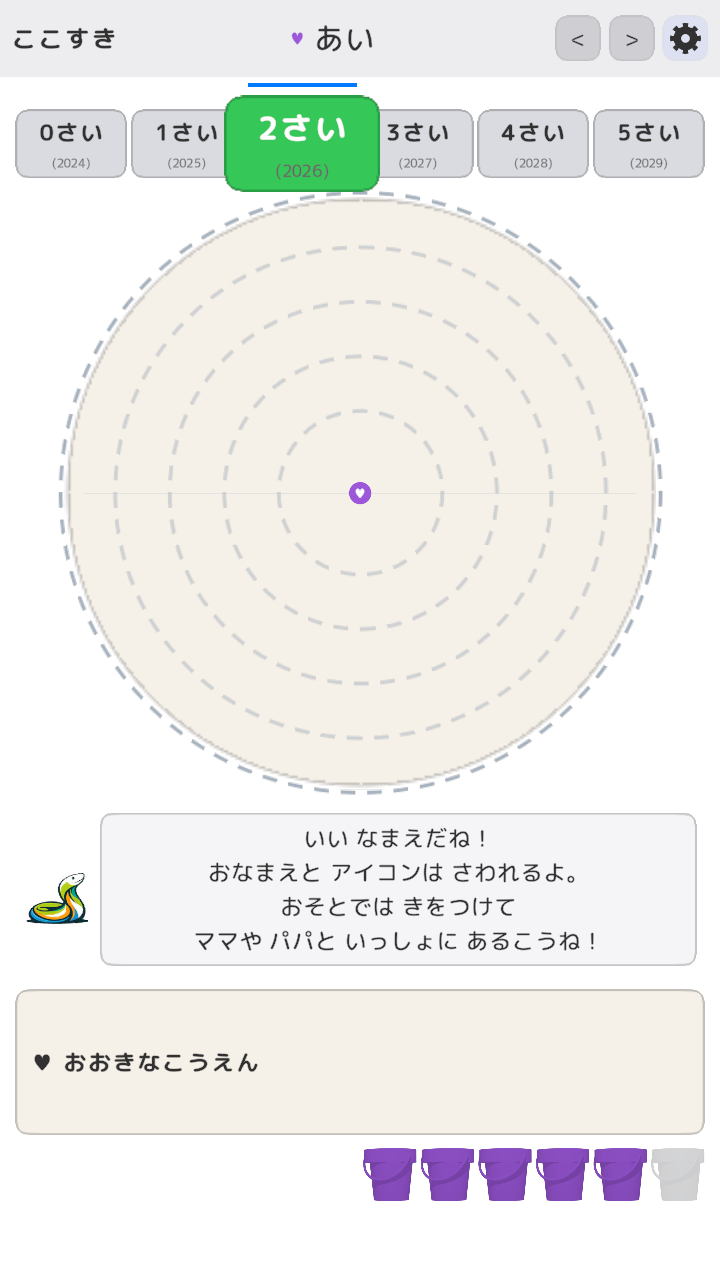Toggle the 1さい (2025) age option
This screenshot has width=720, height=1280.
click(x=186, y=143)
